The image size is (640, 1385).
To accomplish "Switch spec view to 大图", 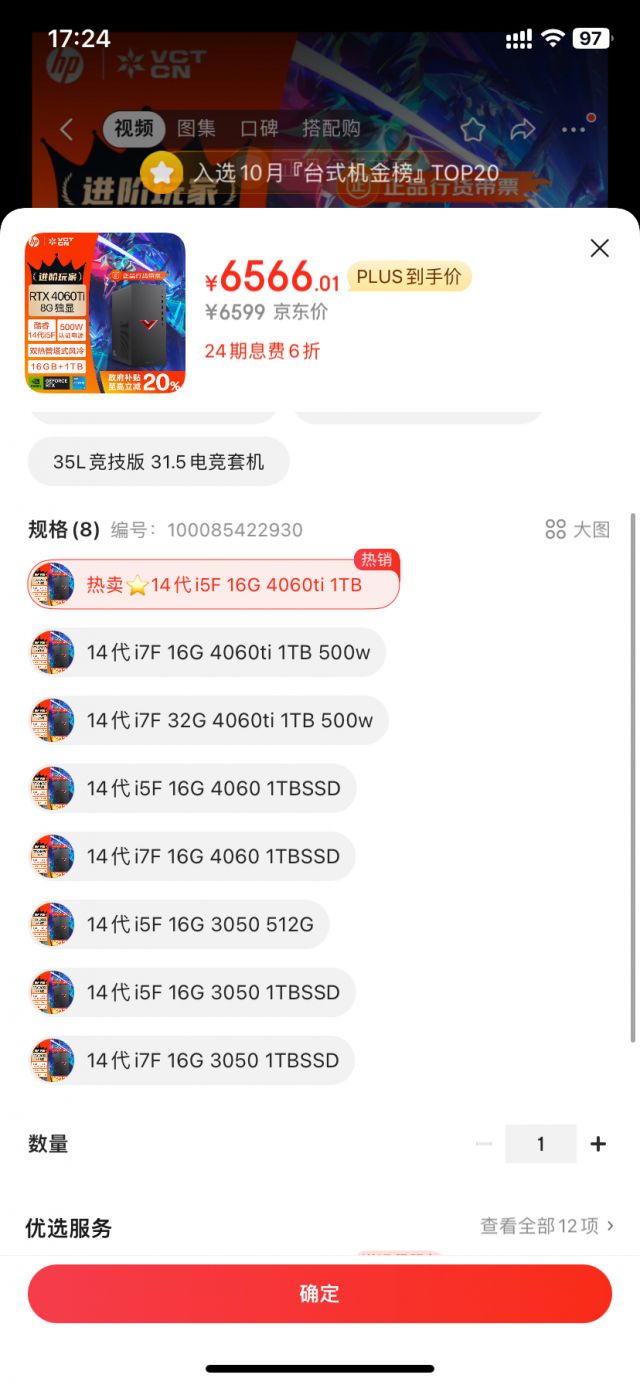I will coord(577,529).
